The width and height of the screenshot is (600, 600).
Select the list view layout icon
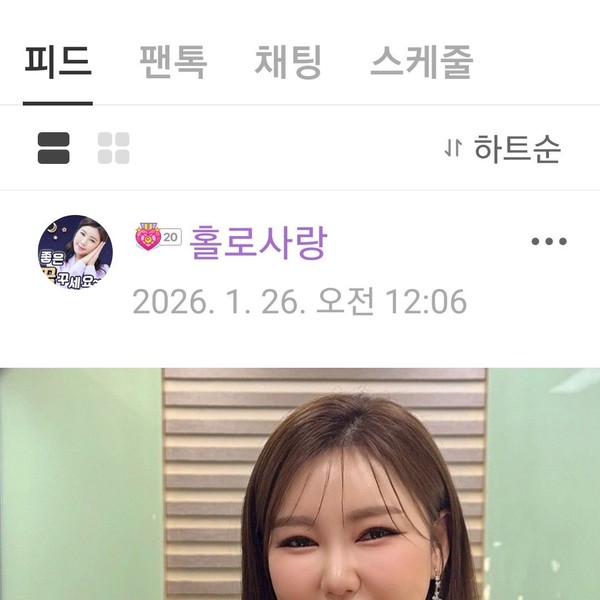[x=54, y=148]
